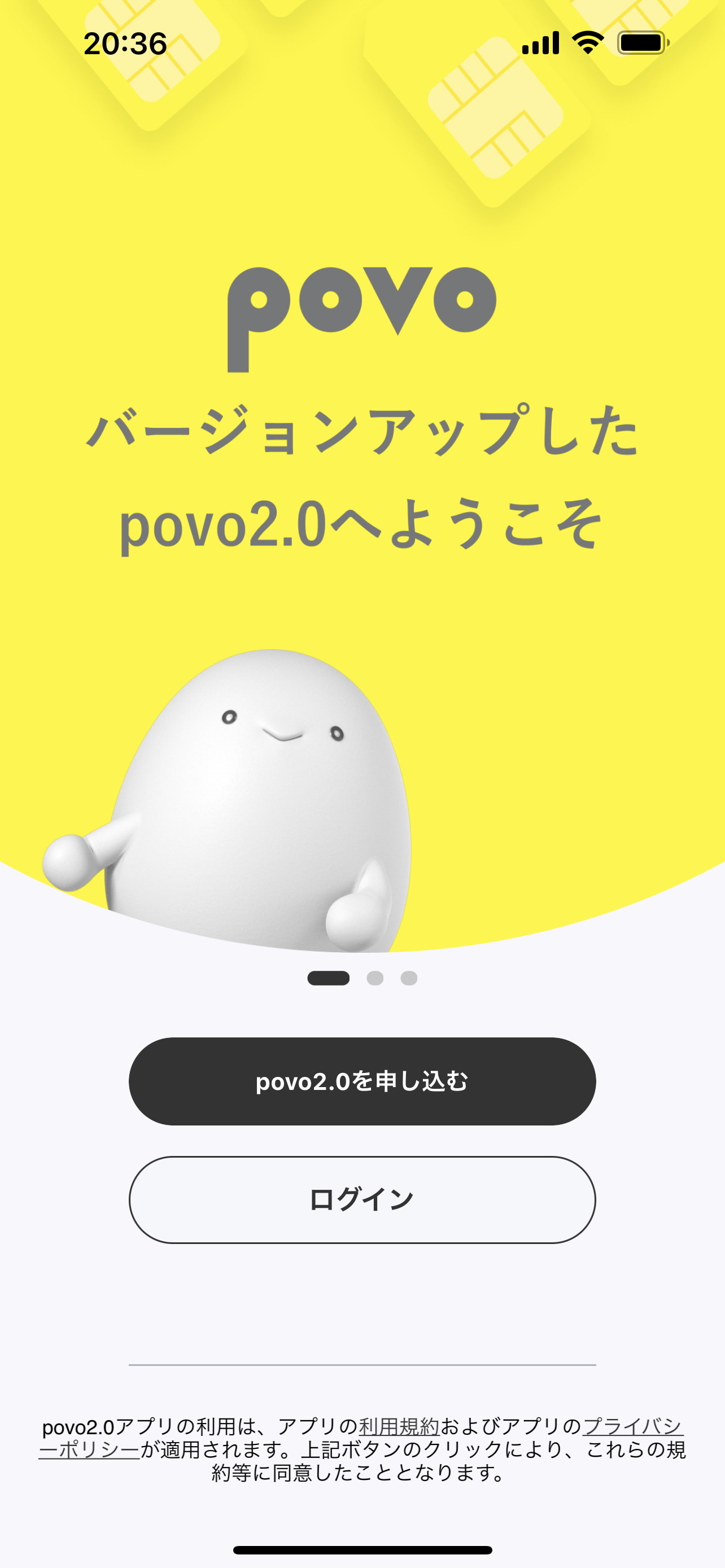The height and width of the screenshot is (1568, 725).
Task: Click the バージョンアップした headline text
Action: [x=362, y=433]
